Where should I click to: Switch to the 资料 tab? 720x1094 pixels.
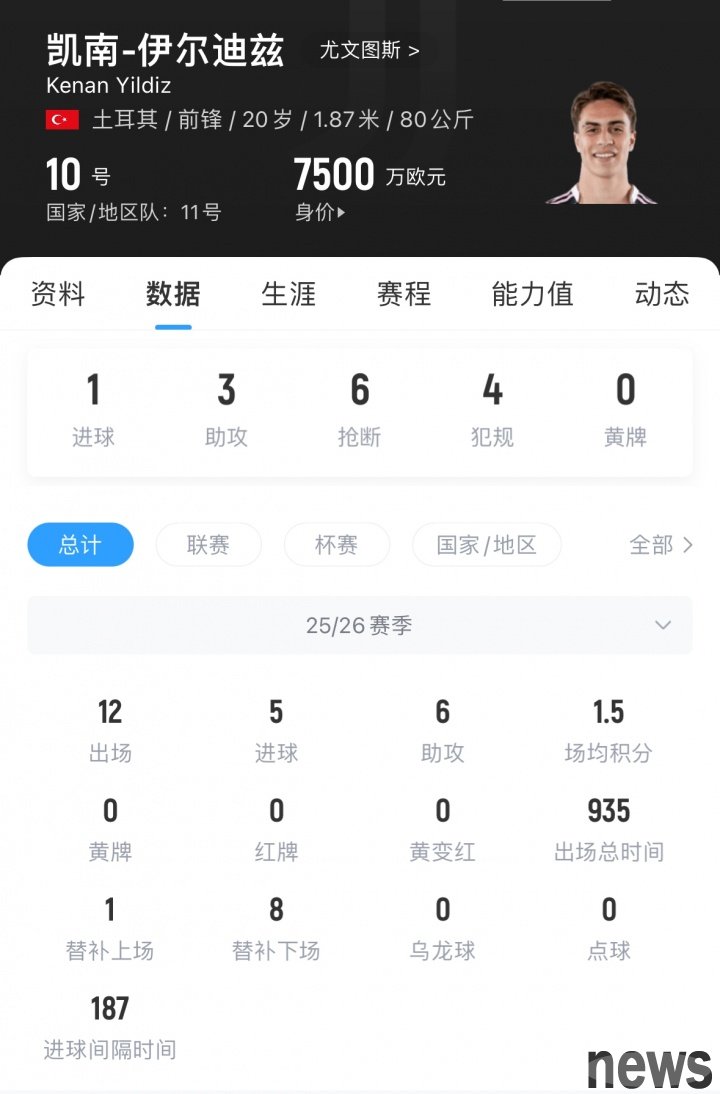(58, 294)
